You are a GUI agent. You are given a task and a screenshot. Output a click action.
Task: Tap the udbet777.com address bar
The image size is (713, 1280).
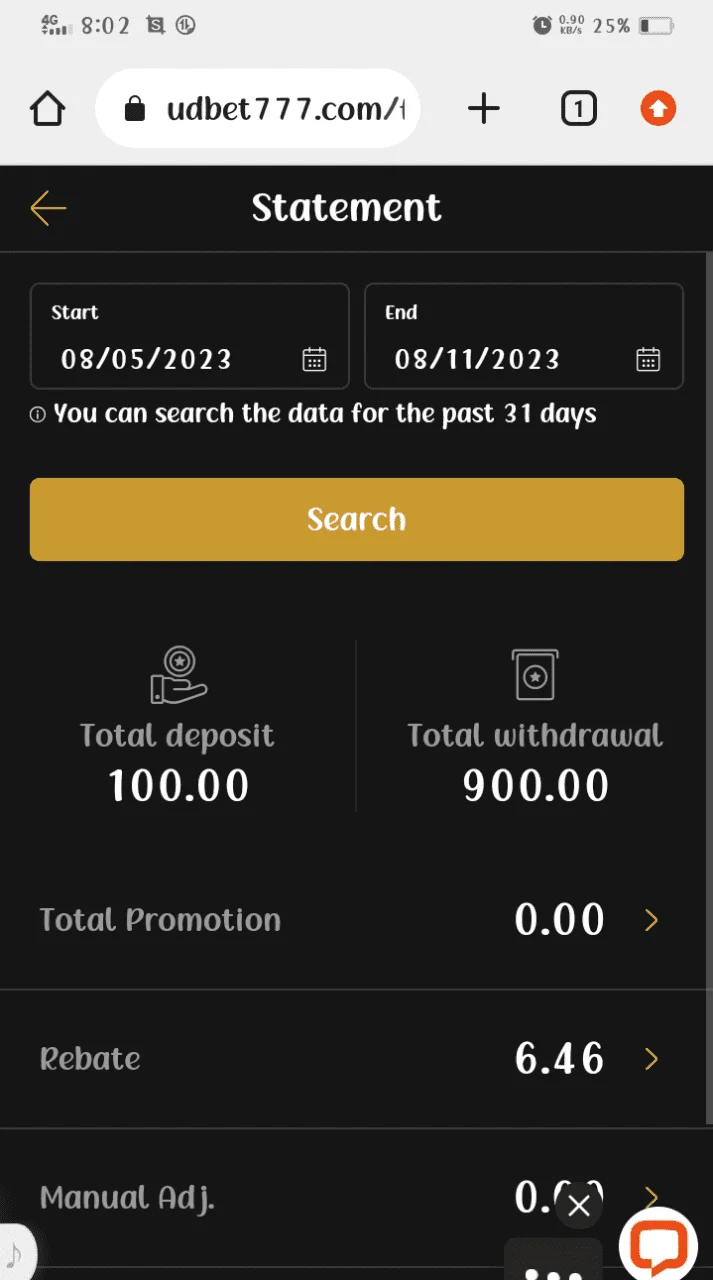(257, 108)
